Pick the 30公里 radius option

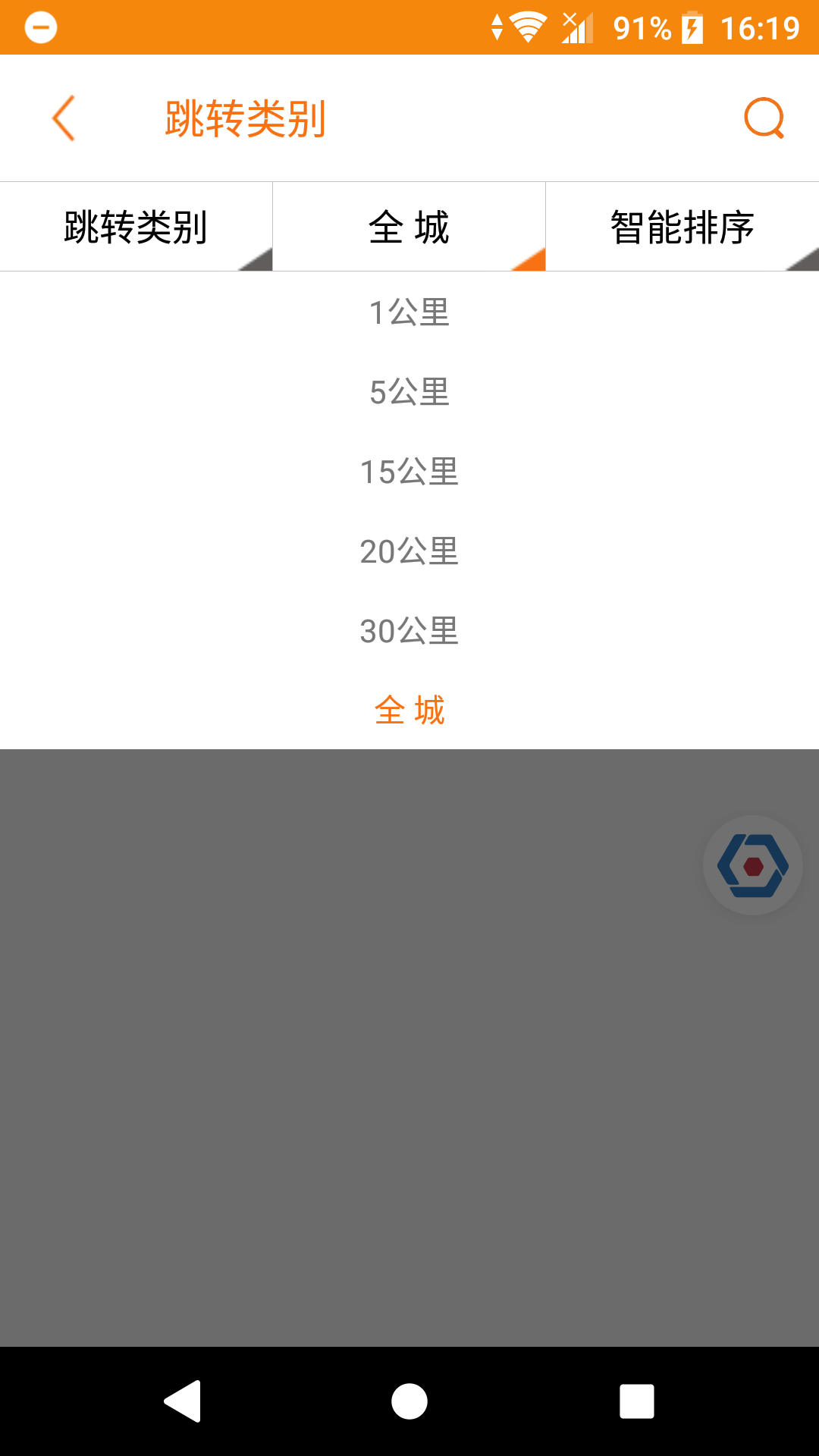[409, 632]
